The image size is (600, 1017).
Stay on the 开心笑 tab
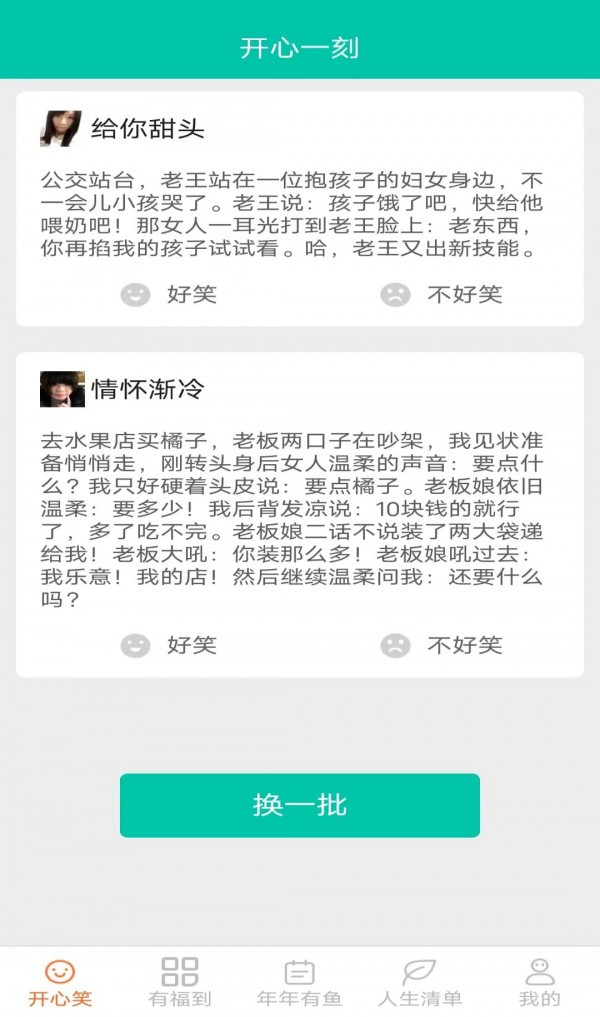(x=60, y=983)
